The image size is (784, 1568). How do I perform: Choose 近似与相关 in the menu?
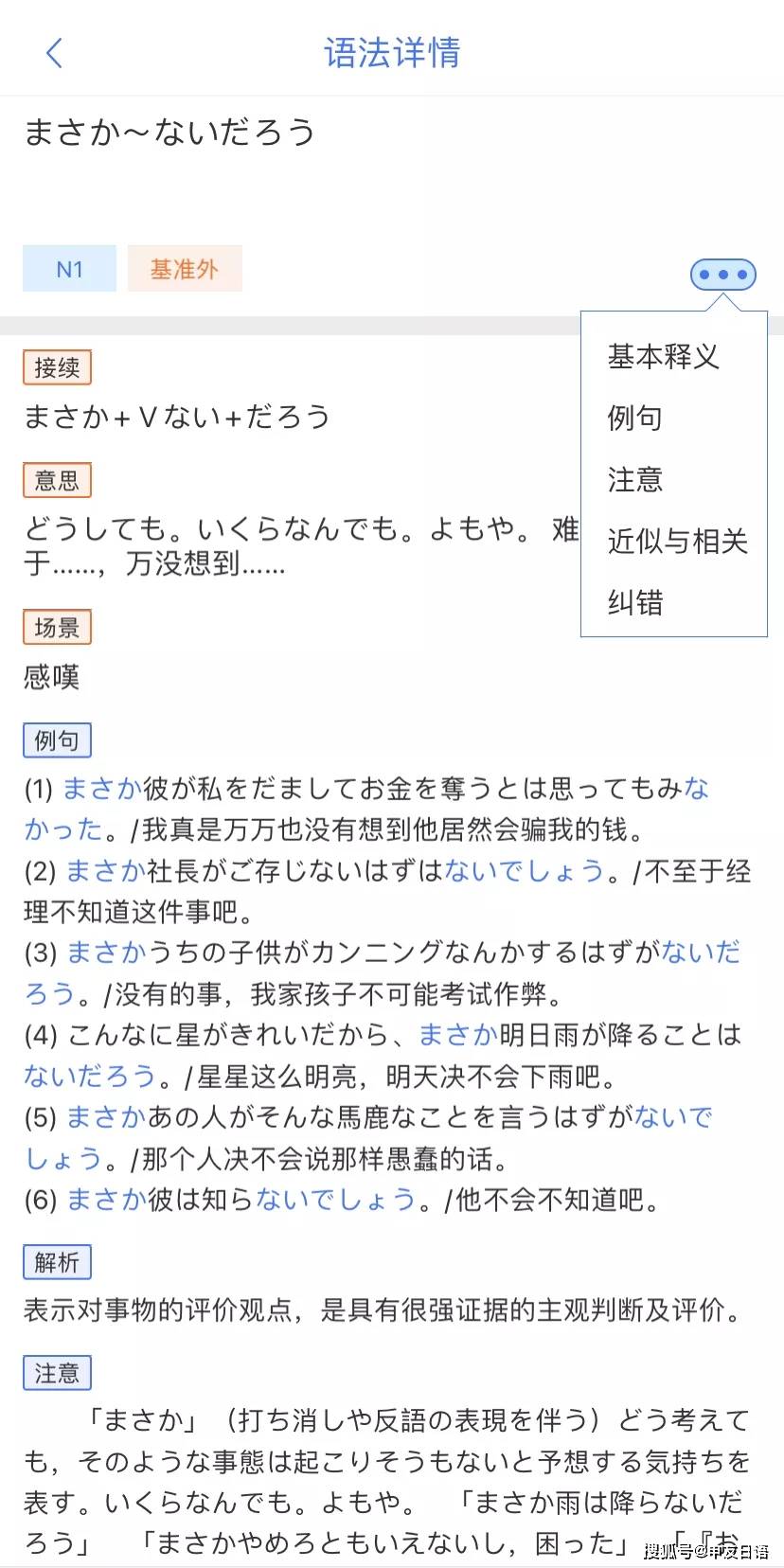point(677,541)
